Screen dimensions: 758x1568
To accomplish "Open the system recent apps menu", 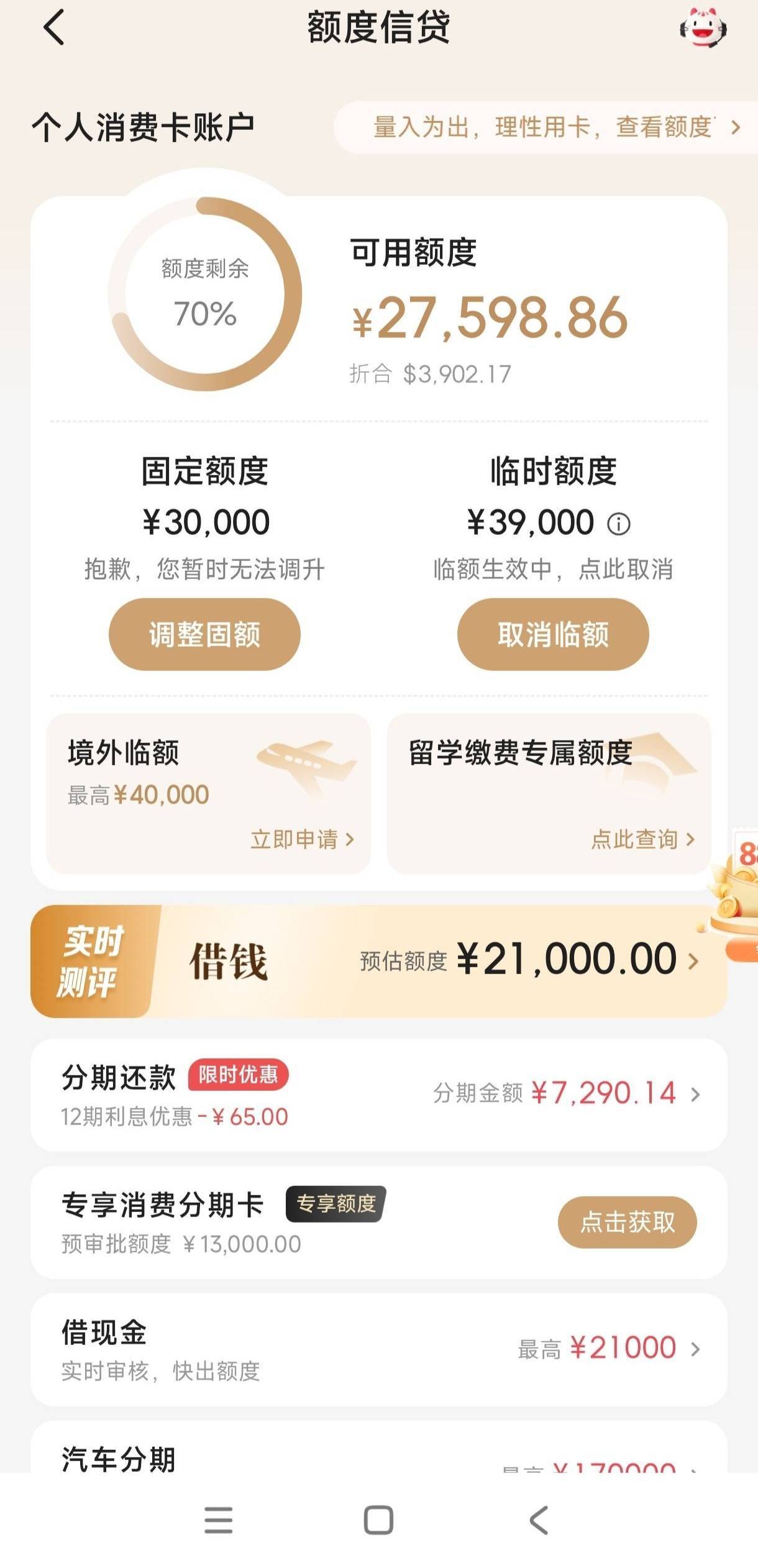I will [x=219, y=1521].
